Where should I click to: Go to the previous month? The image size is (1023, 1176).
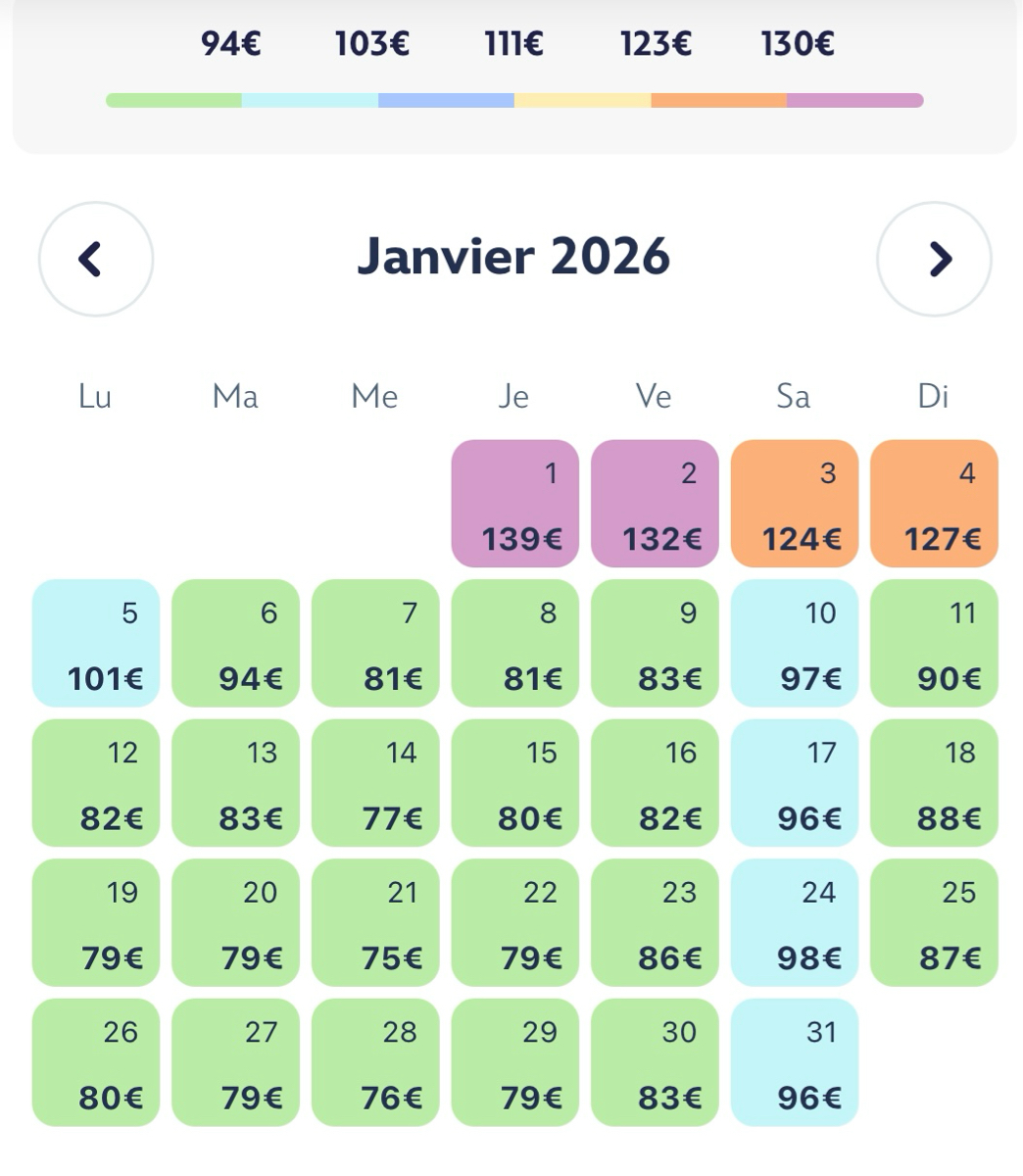95,259
